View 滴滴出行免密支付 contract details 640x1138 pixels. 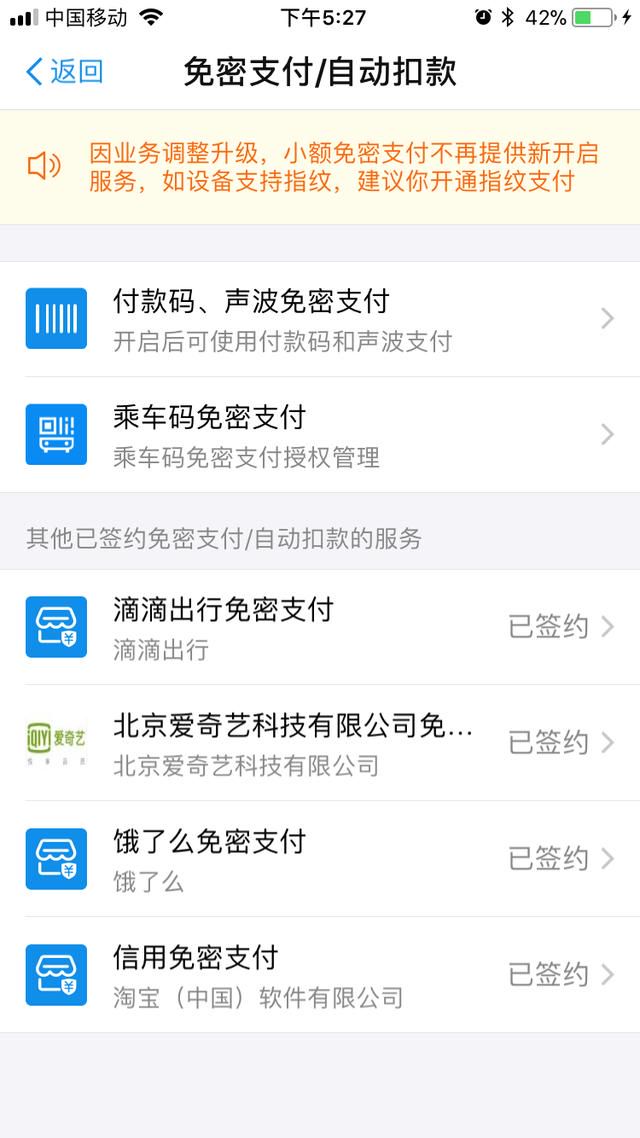(x=320, y=627)
